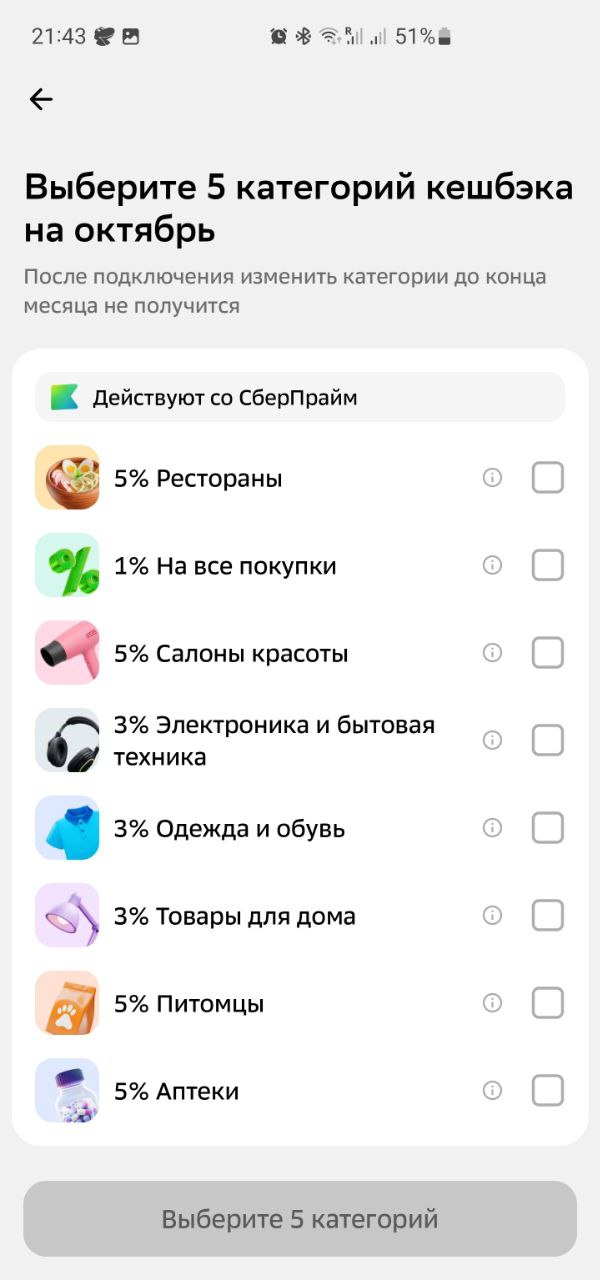Show info for Одежда и обувь
The width and height of the screenshot is (600, 1280).
(492, 828)
